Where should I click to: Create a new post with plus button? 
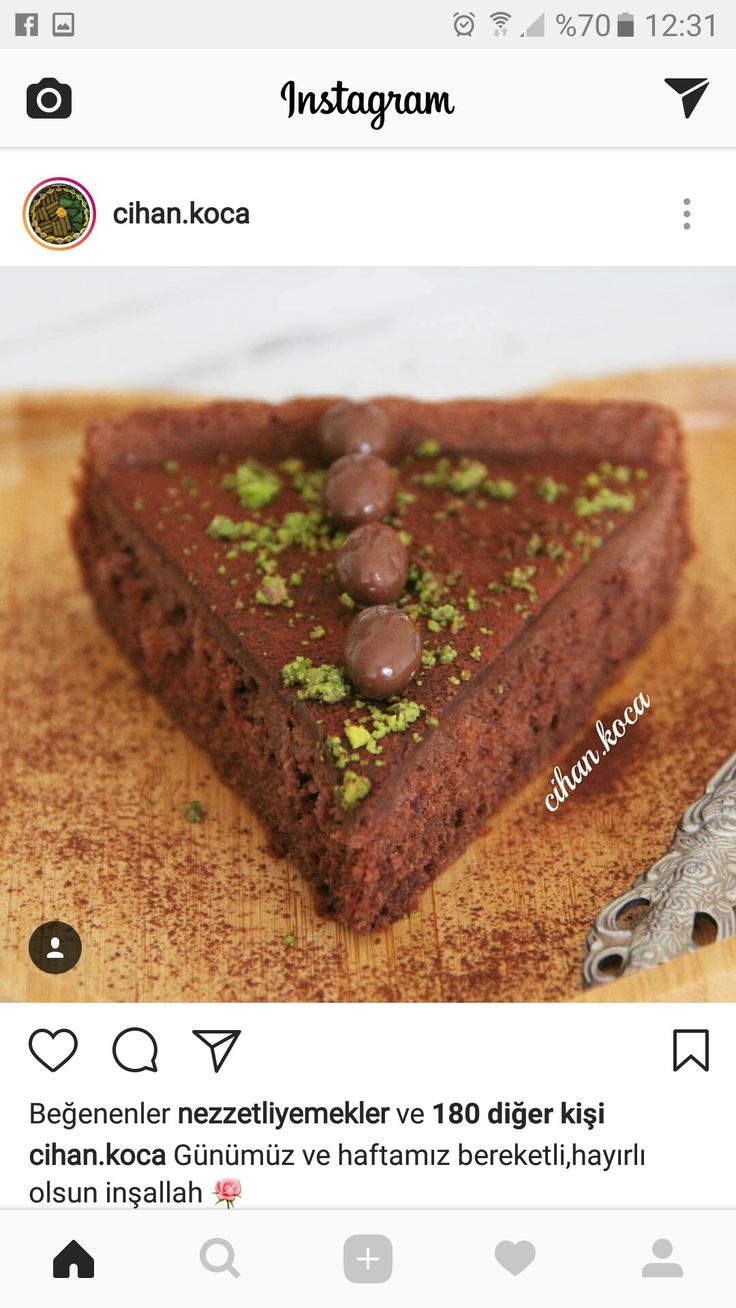(x=368, y=1258)
